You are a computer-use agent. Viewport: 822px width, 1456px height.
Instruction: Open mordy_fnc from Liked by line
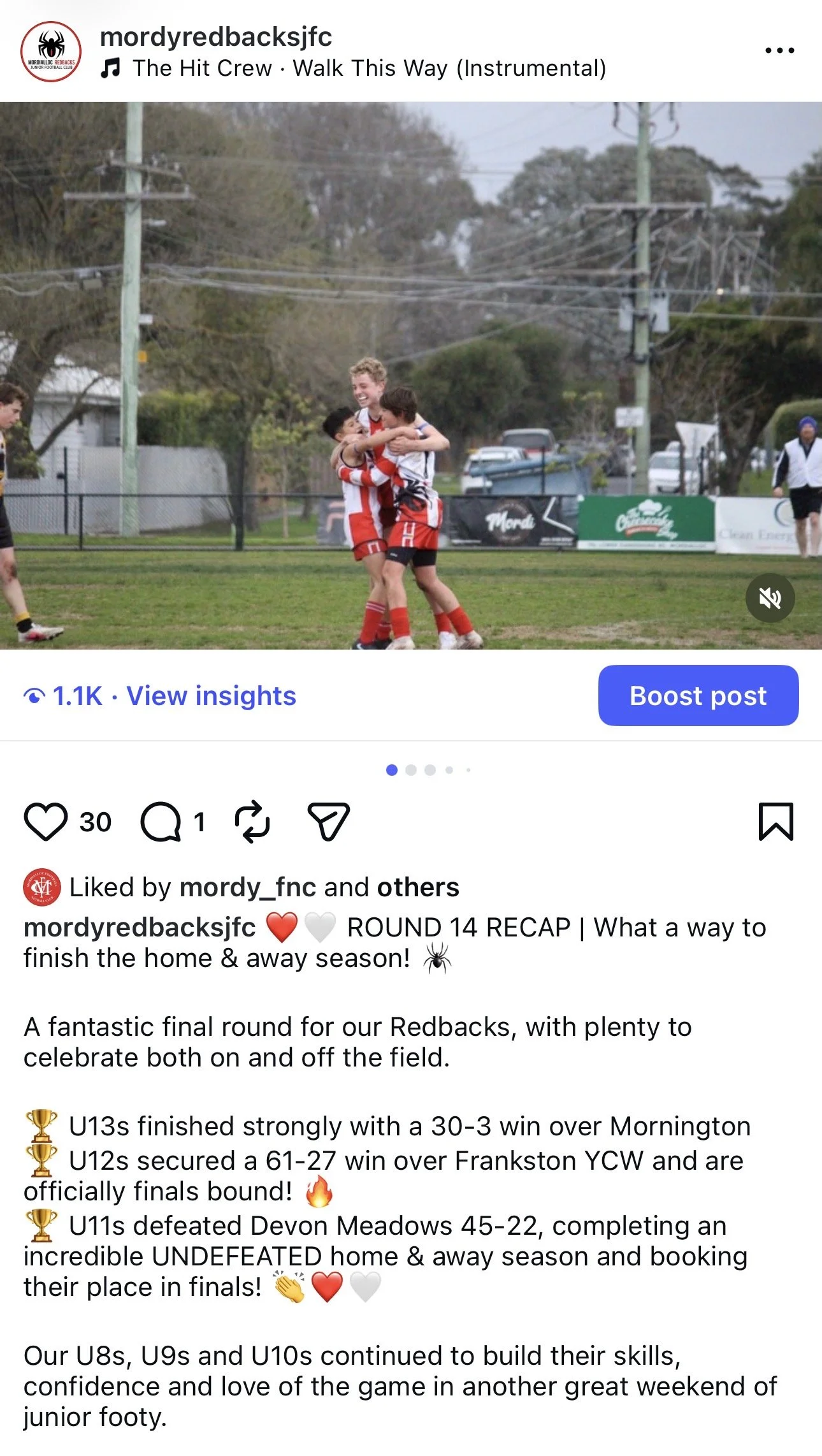248,887
